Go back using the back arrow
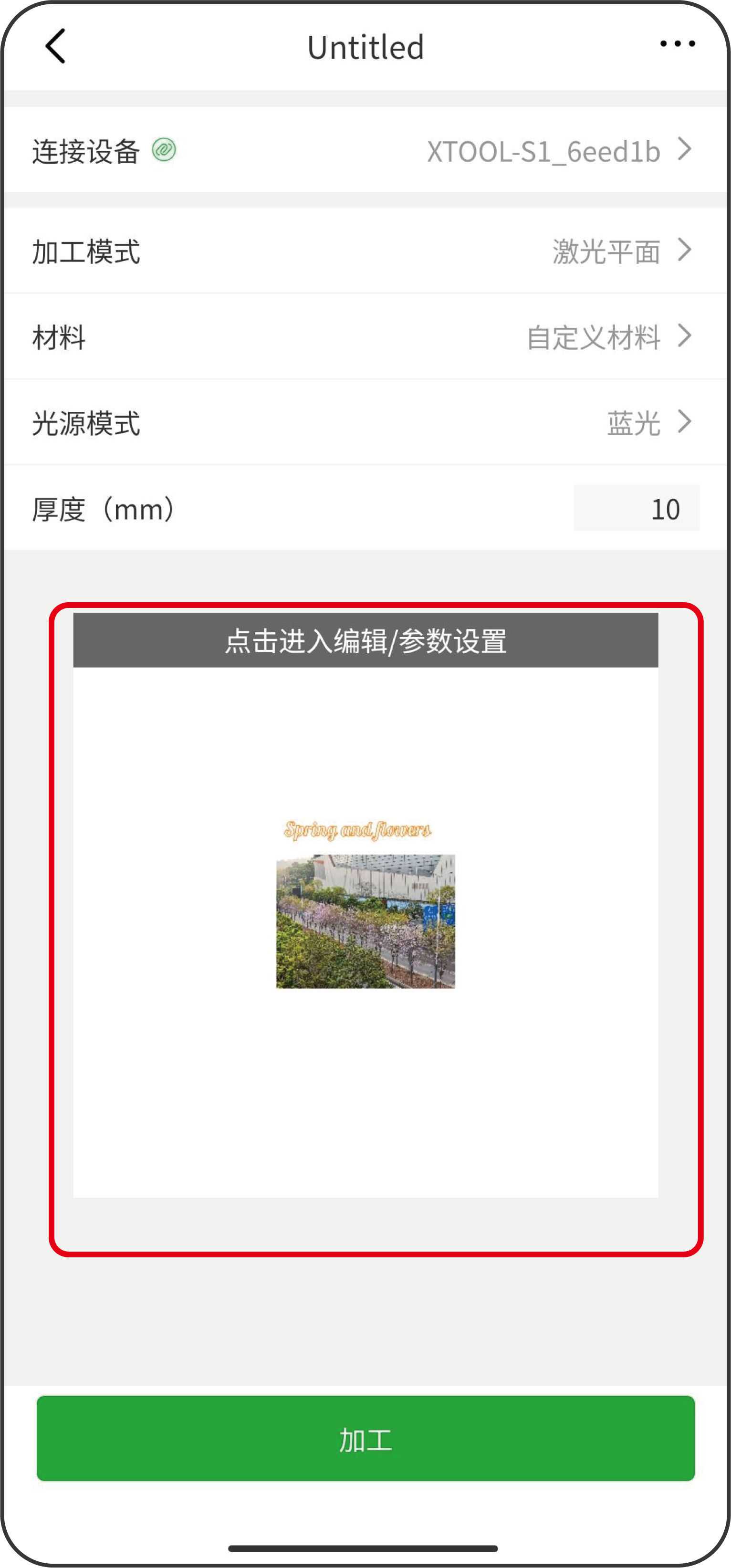Viewport: 731px width, 1568px height. click(55, 46)
